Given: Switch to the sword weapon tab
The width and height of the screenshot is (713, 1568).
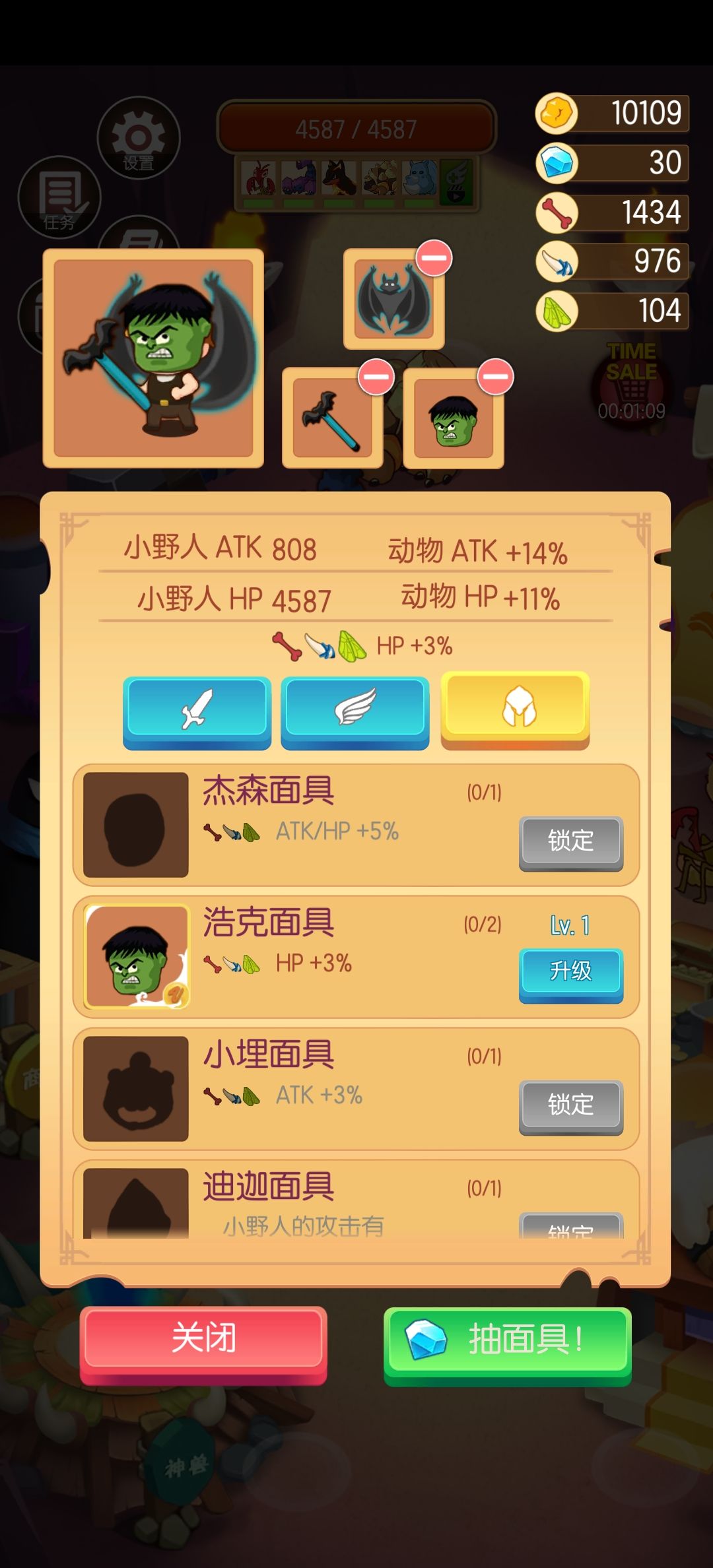Looking at the screenshot, I should click(x=197, y=712).
